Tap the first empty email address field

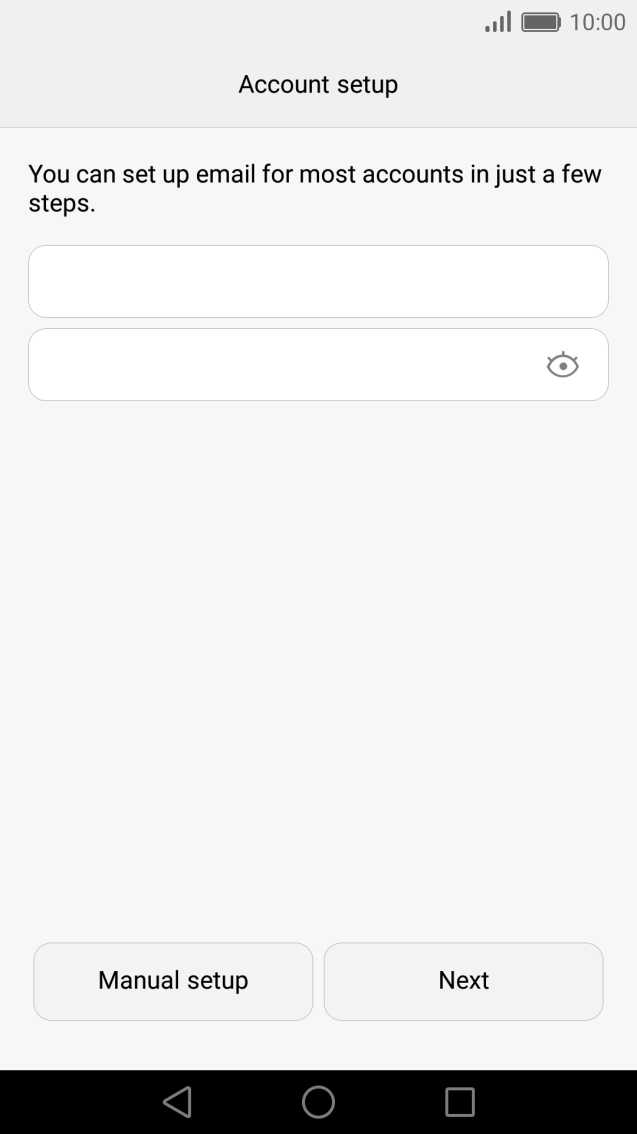pyautogui.click(x=318, y=281)
